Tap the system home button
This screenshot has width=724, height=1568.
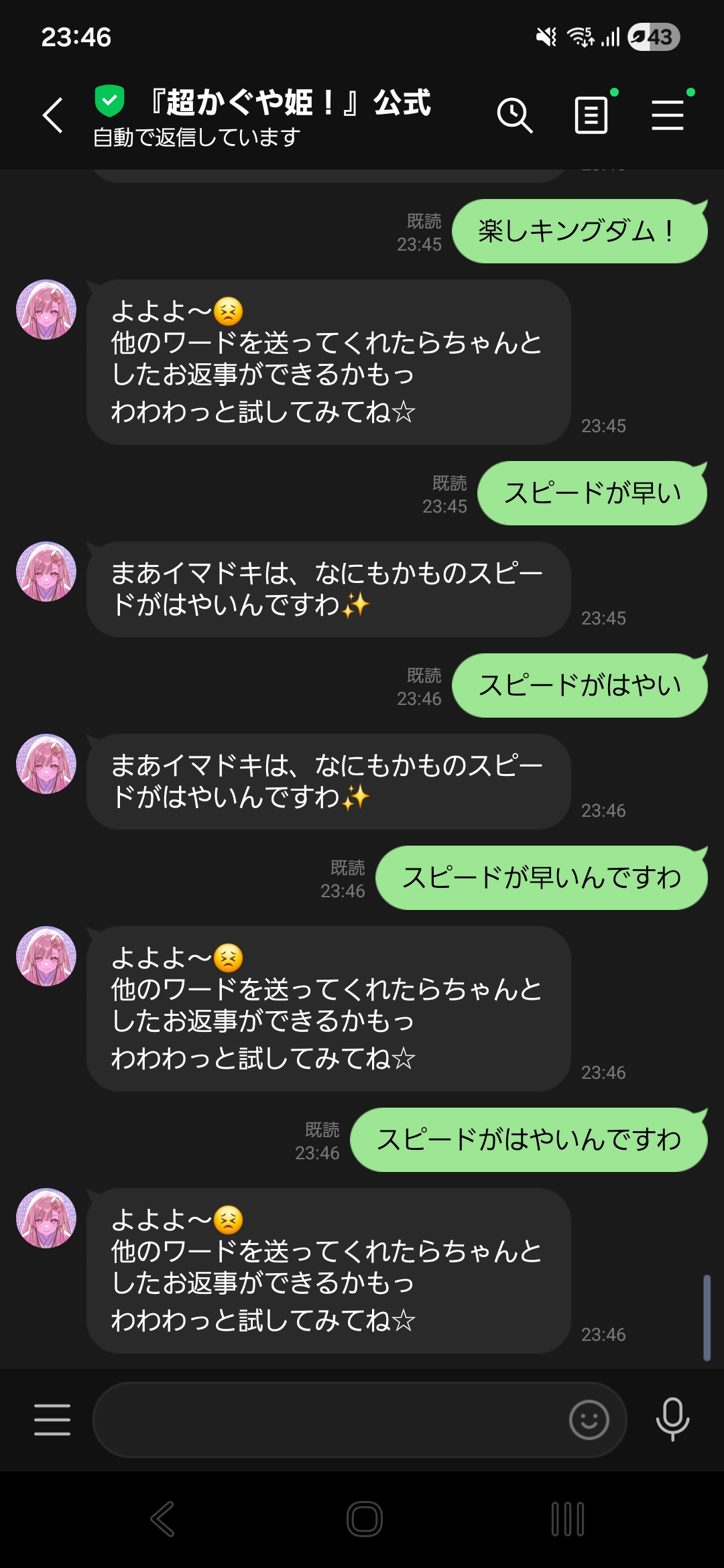(x=364, y=1518)
